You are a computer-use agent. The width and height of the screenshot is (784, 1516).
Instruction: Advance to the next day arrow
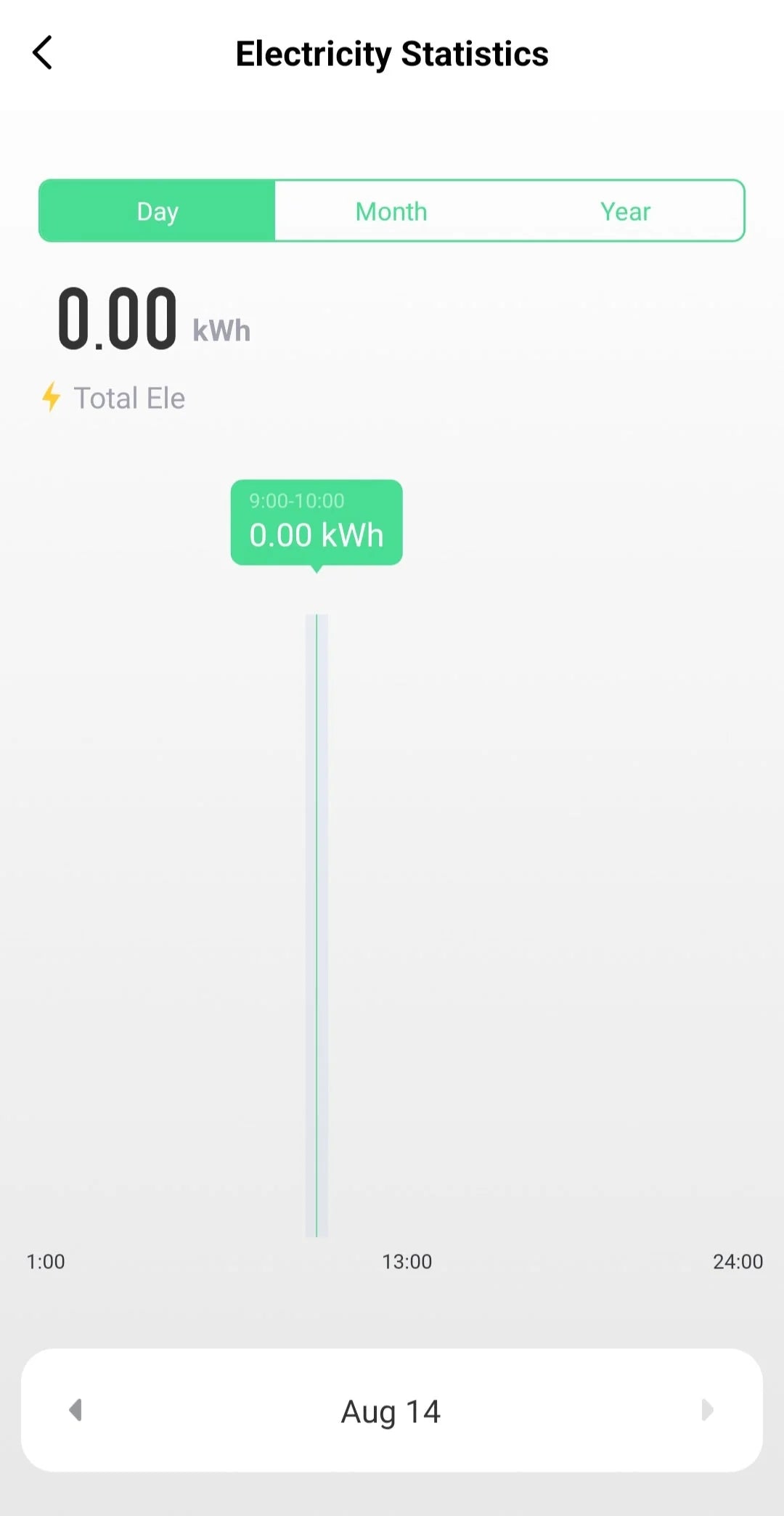707,1410
